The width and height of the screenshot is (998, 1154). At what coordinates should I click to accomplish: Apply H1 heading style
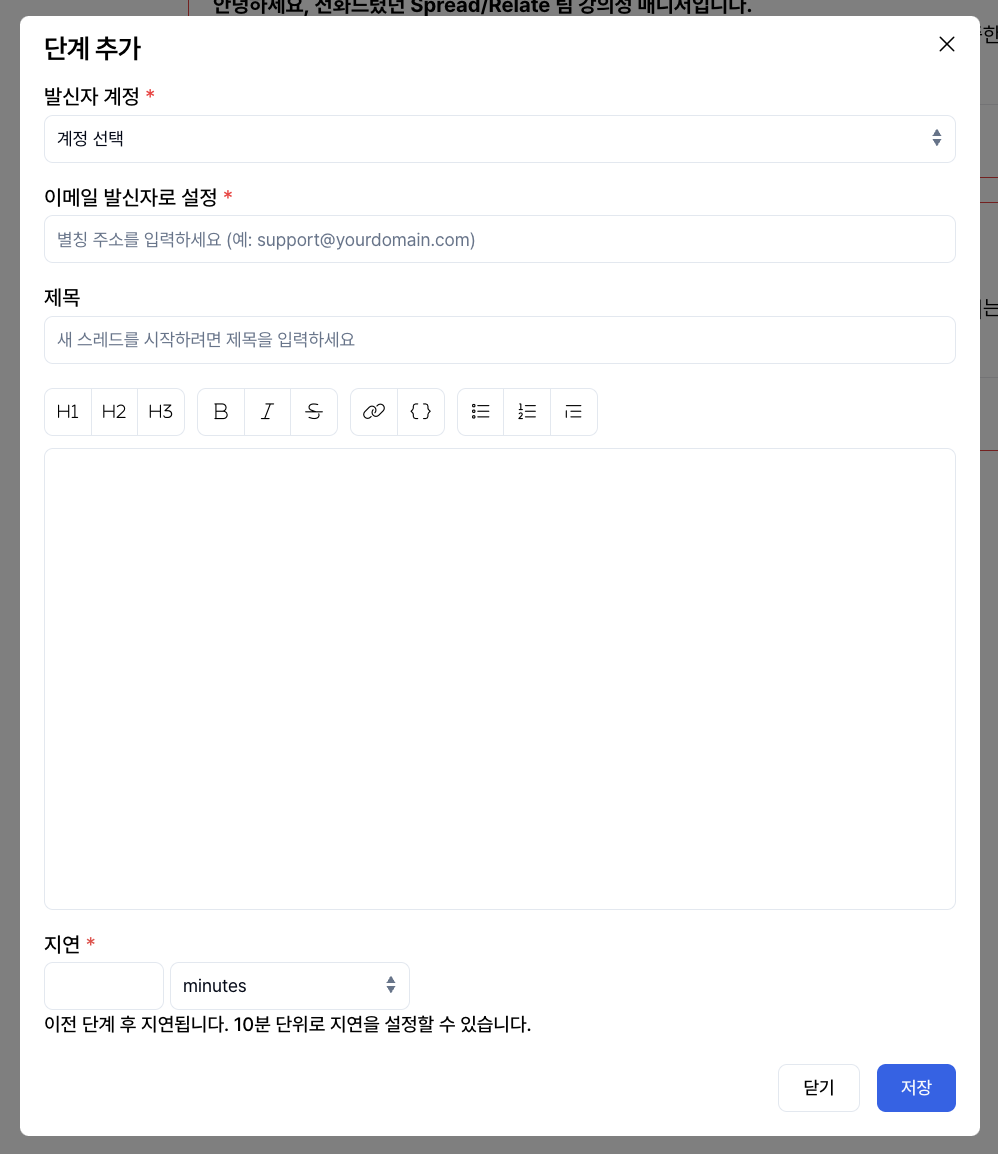tap(68, 412)
